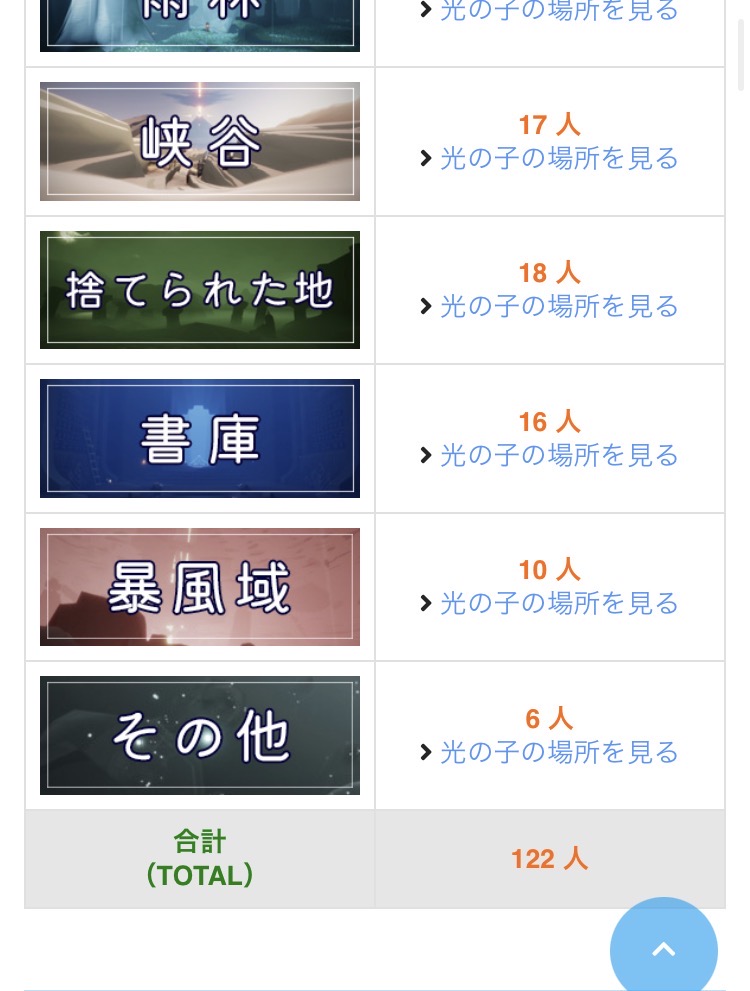The height and width of the screenshot is (991, 750).
Task: Open 光の子の場所を見る link for 峡谷
Action: [x=559, y=158]
